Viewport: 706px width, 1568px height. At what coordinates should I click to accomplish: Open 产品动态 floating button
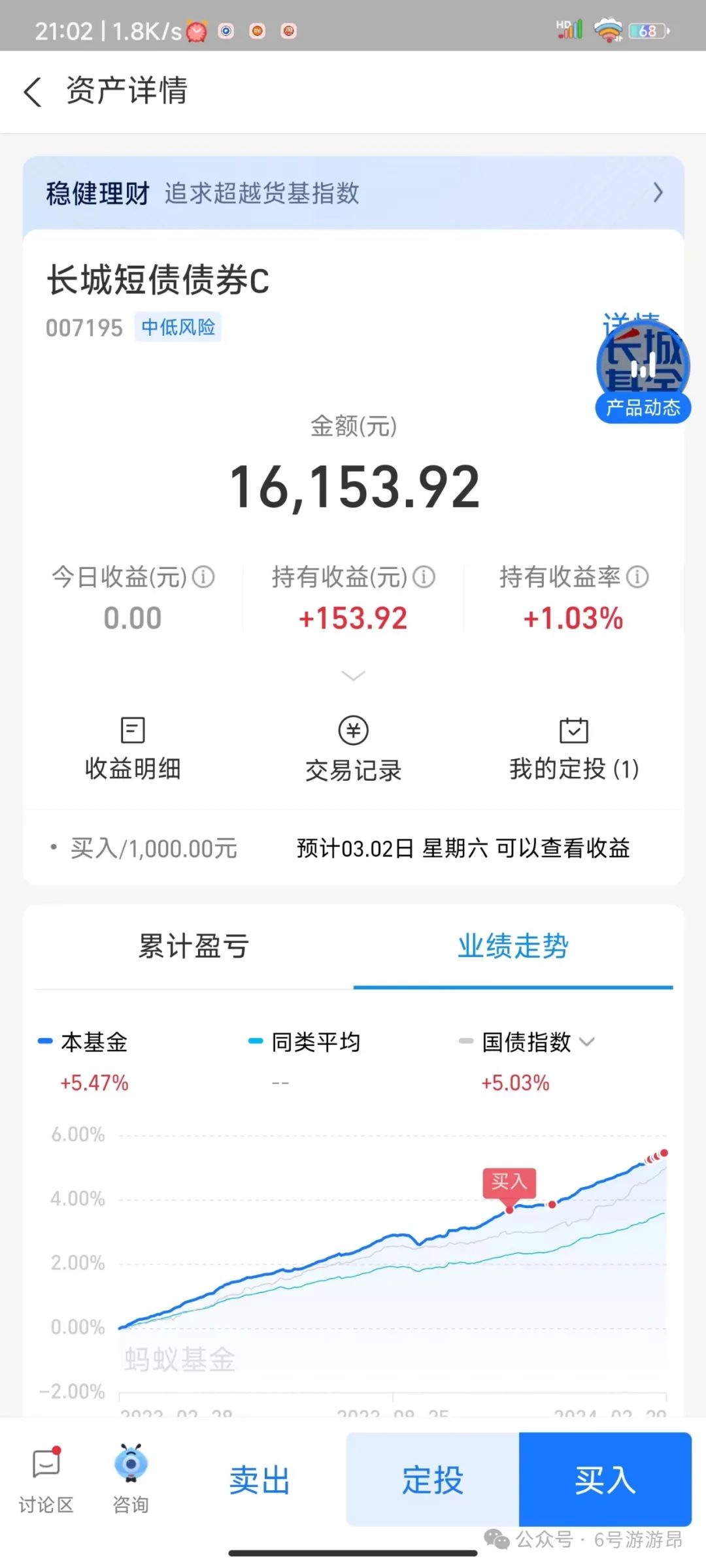pos(643,372)
